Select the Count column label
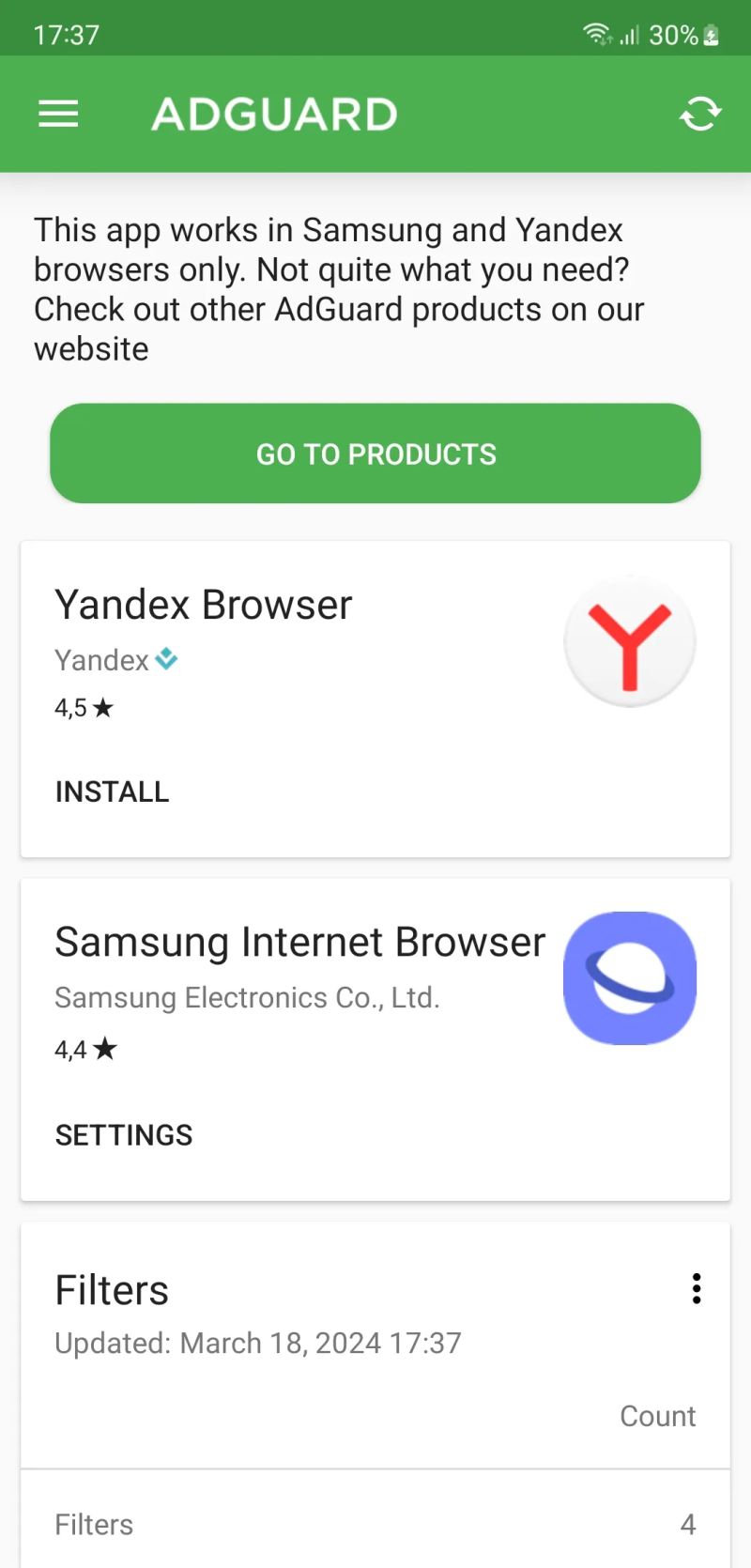 click(657, 1416)
